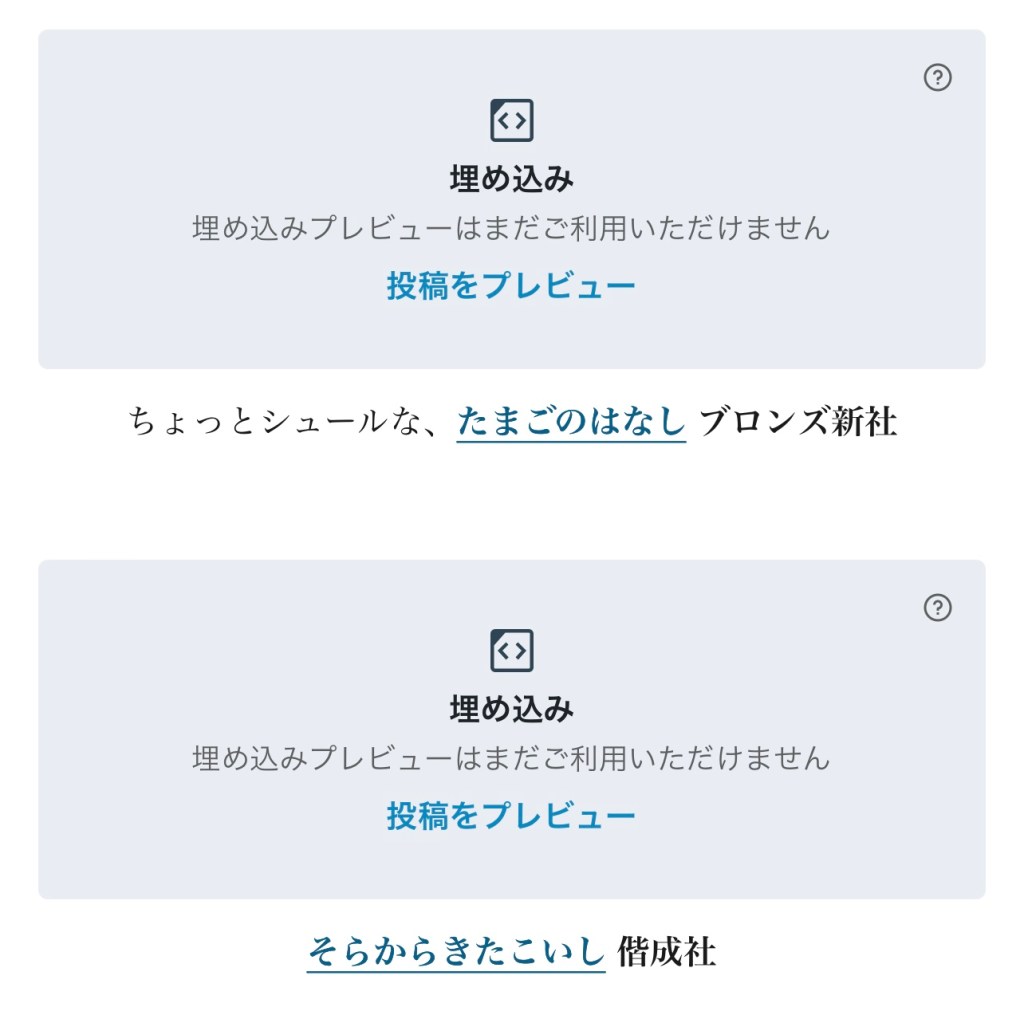Tap 投稿をプレビュー in the first embed block
This screenshot has width=1024, height=1011.
(x=511, y=287)
